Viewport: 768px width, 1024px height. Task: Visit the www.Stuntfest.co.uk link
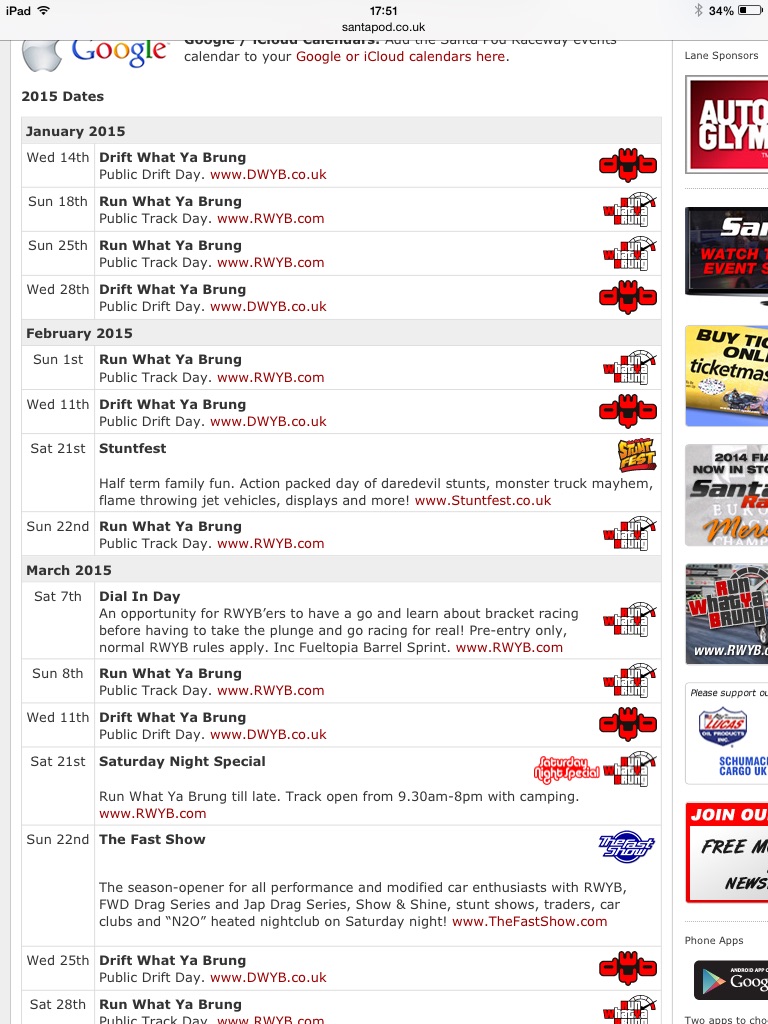[482, 500]
